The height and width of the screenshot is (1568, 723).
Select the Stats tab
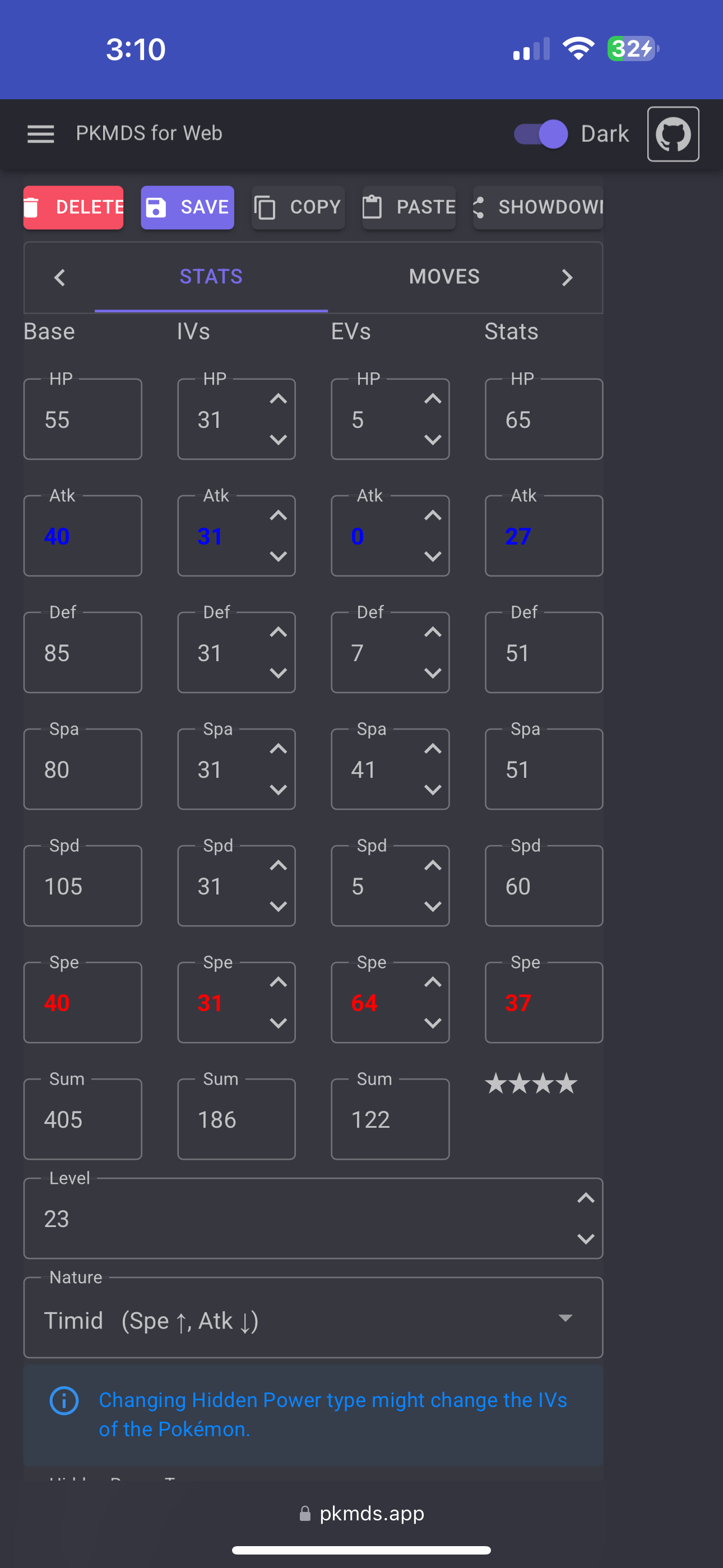click(211, 277)
